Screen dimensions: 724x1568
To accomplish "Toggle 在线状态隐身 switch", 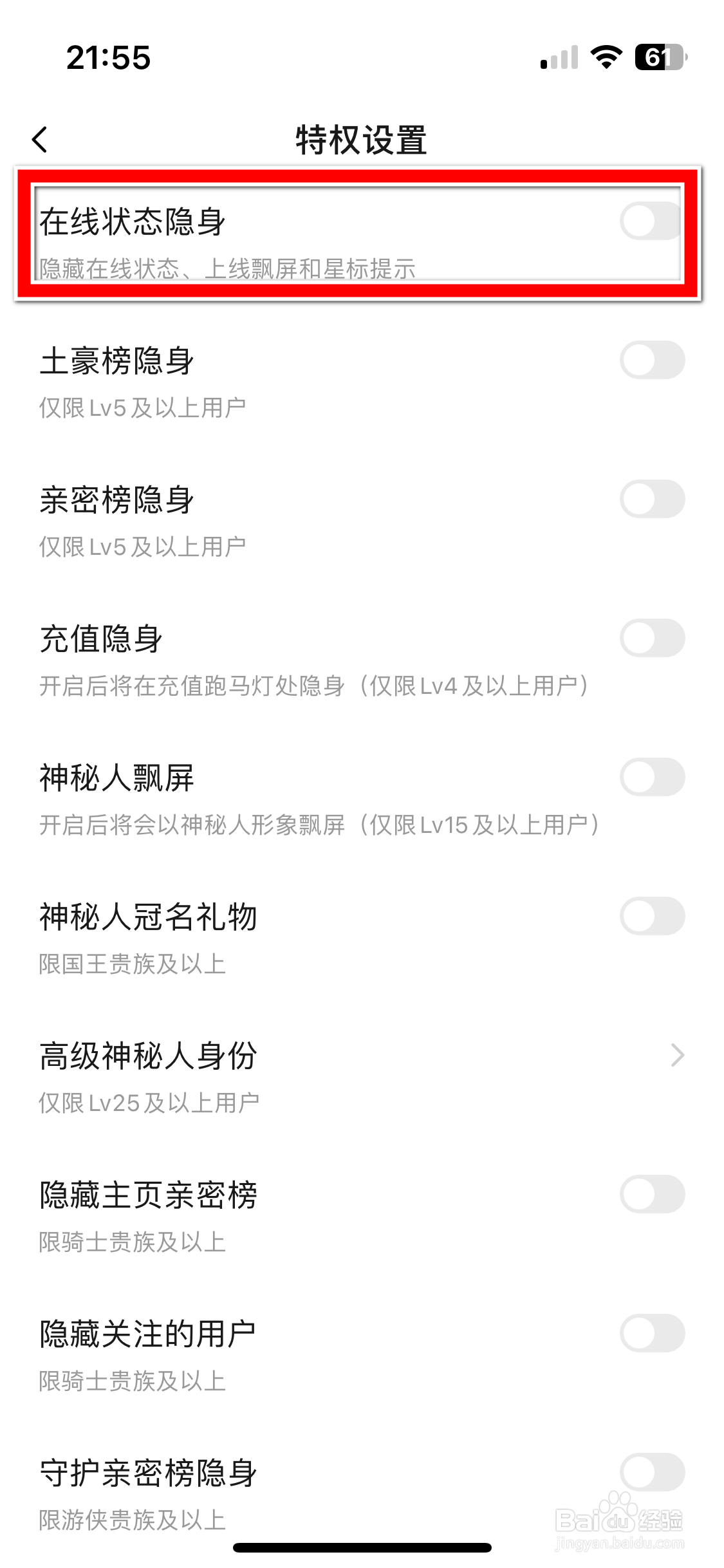I will click(651, 221).
